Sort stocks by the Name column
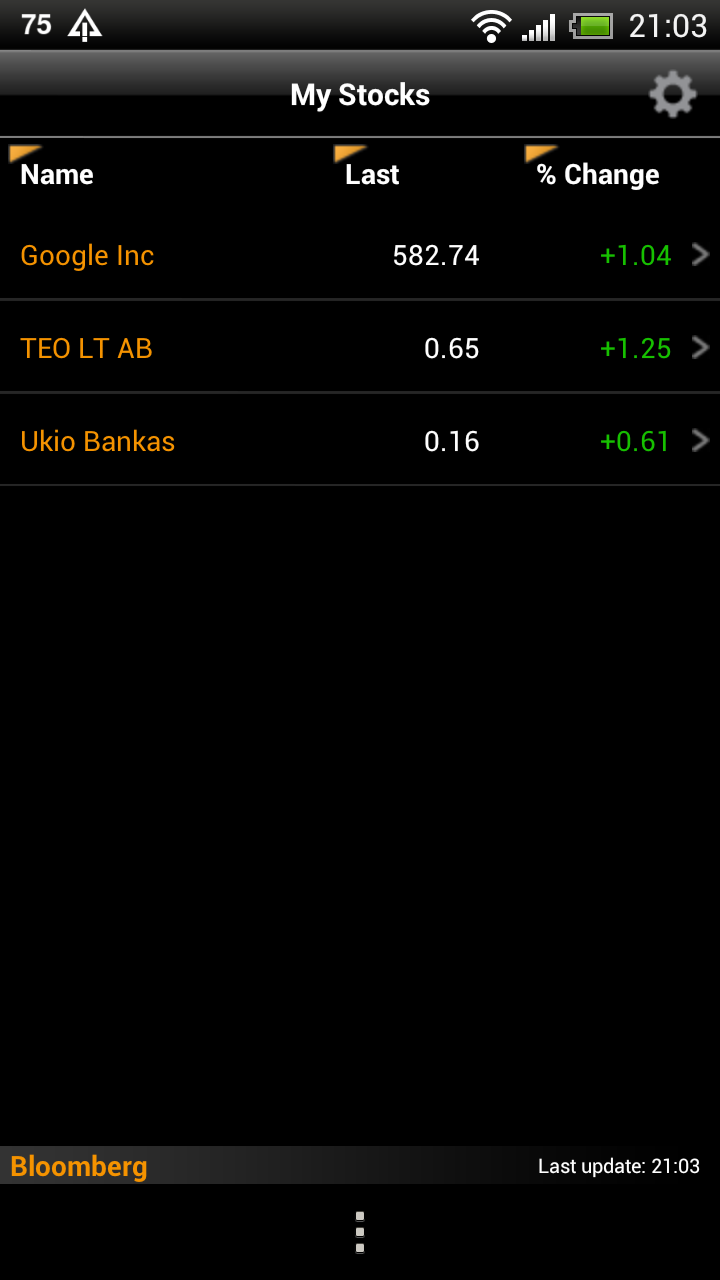 [57, 174]
